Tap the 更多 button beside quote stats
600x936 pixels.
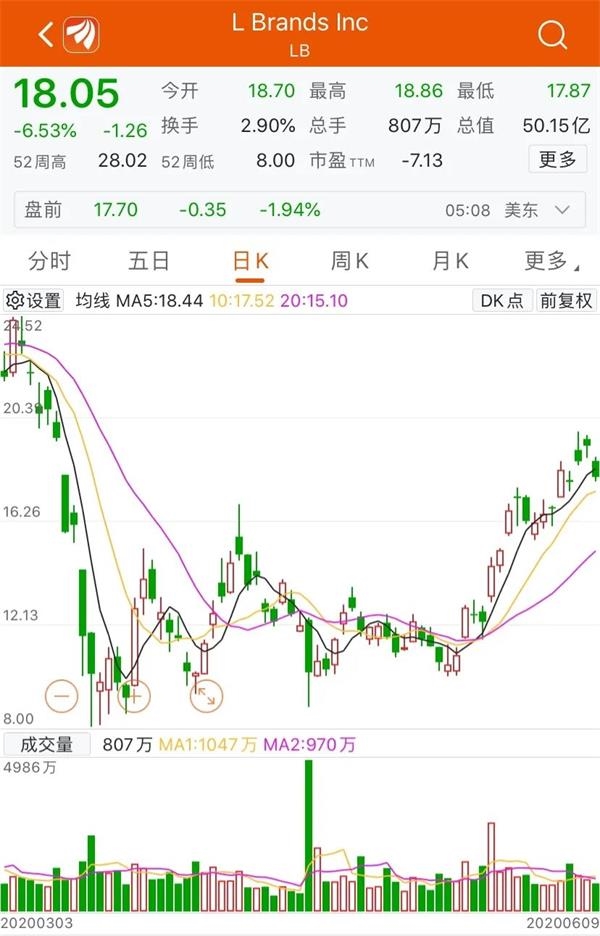pyautogui.click(x=557, y=158)
